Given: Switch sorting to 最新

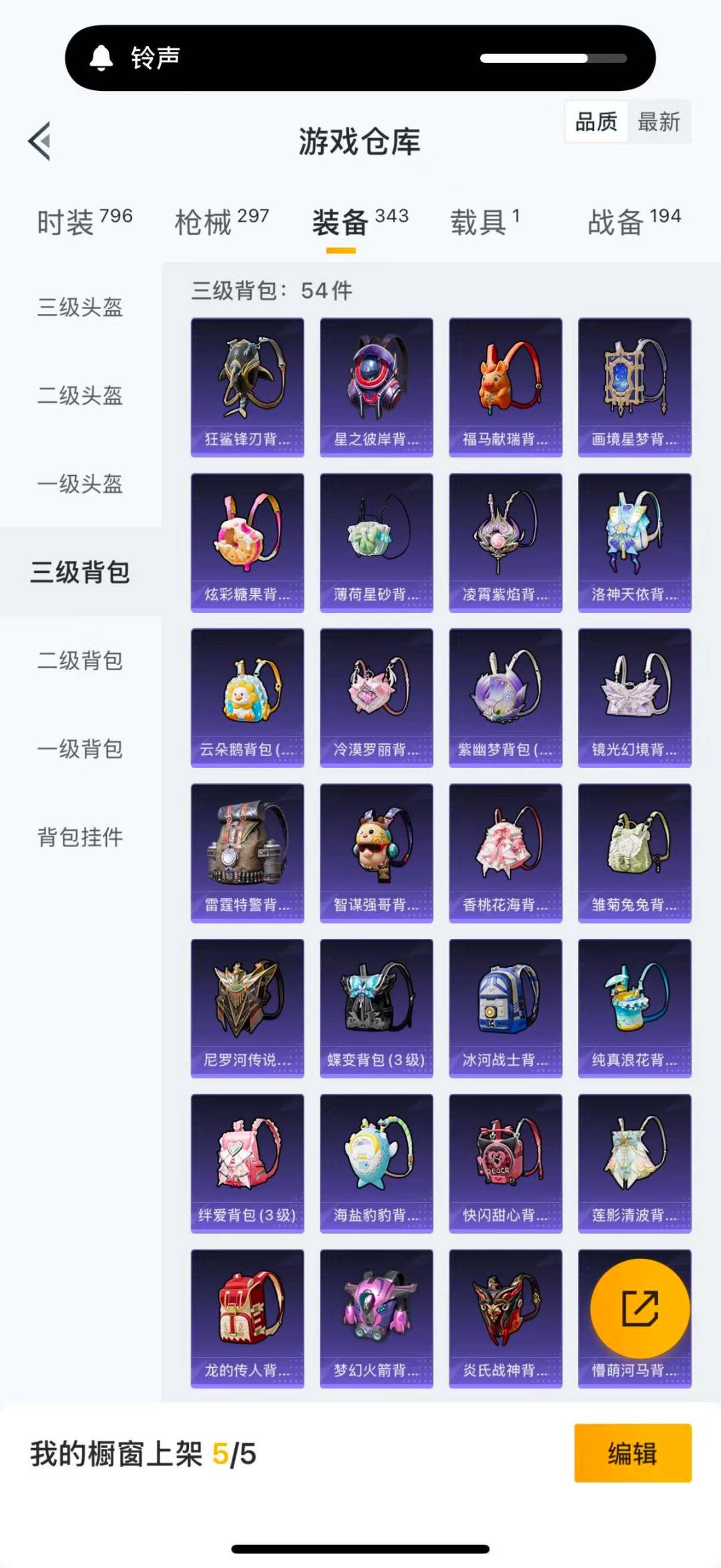Looking at the screenshot, I should point(659,122).
